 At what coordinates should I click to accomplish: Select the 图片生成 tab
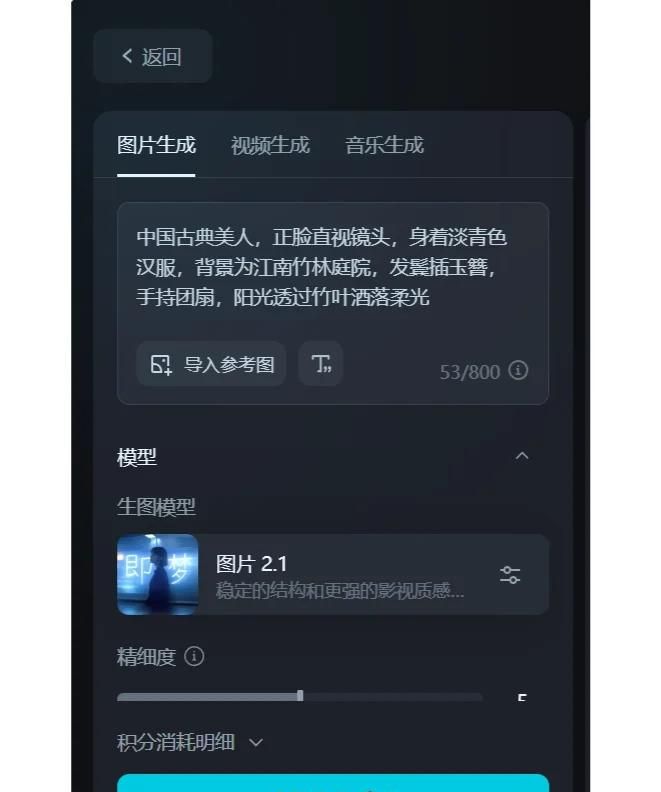click(x=156, y=145)
